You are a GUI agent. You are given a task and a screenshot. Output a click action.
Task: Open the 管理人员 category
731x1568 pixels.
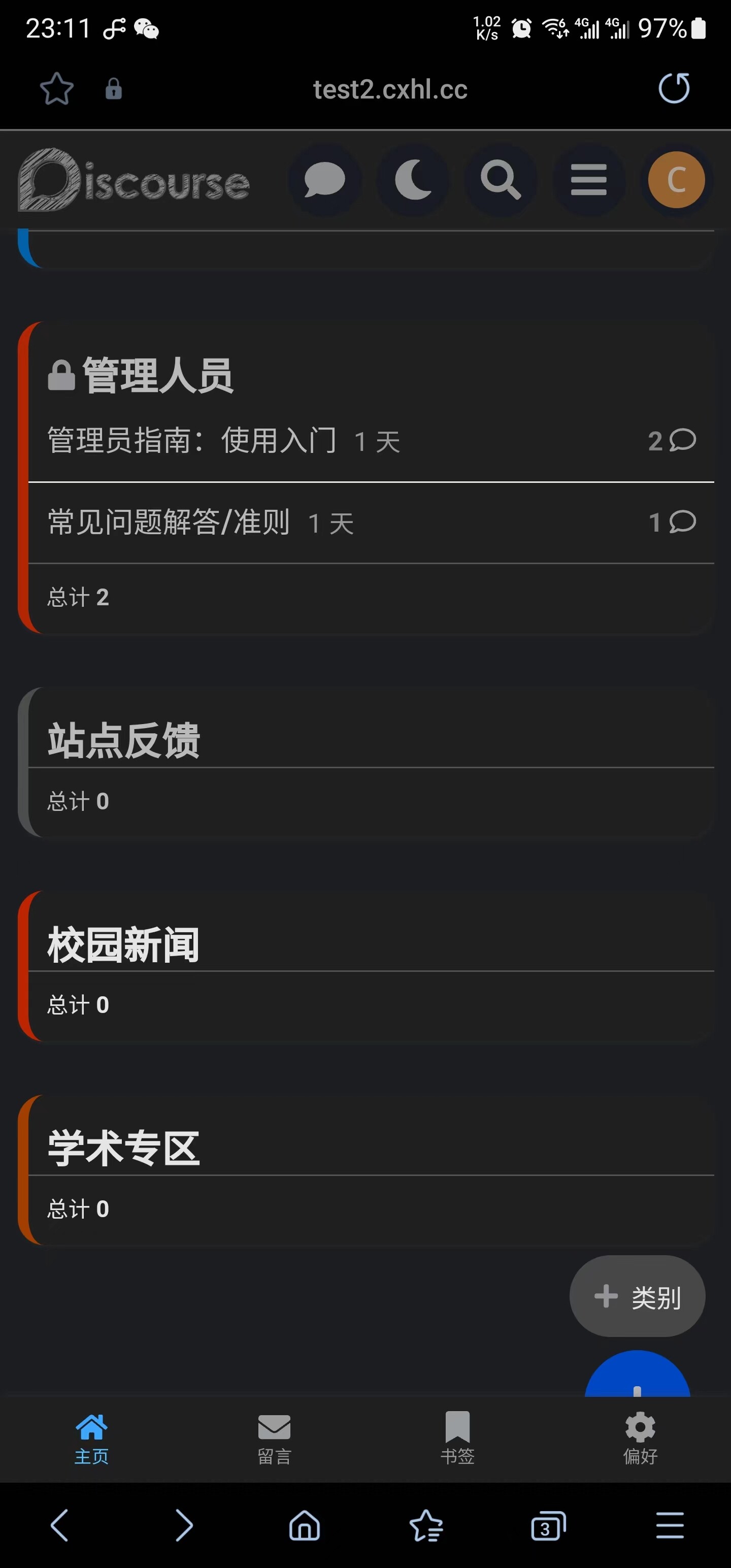(x=157, y=376)
